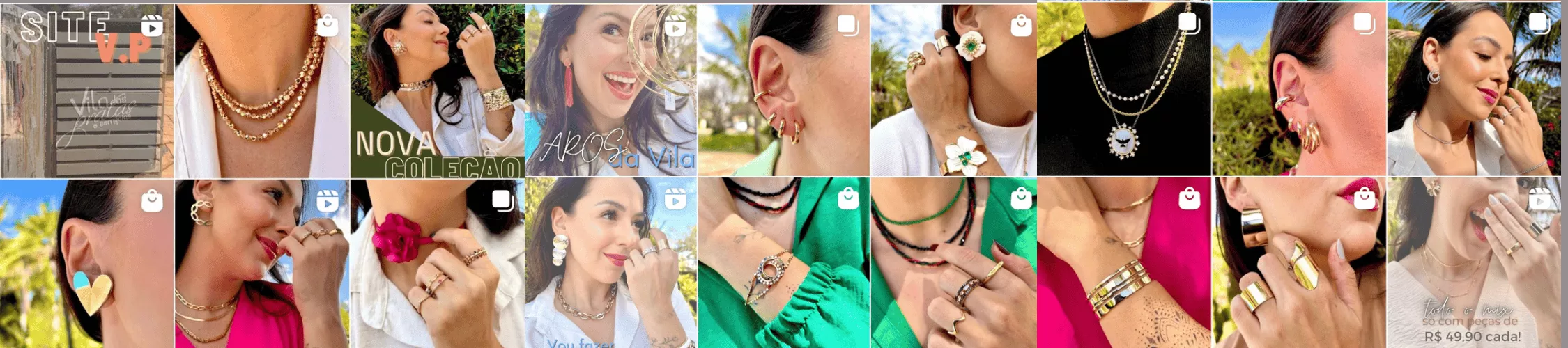The height and width of the screenshot is (348, 1568).
Task: Open the green top ear cuff hoops carousel
Action: click(783, 90)
